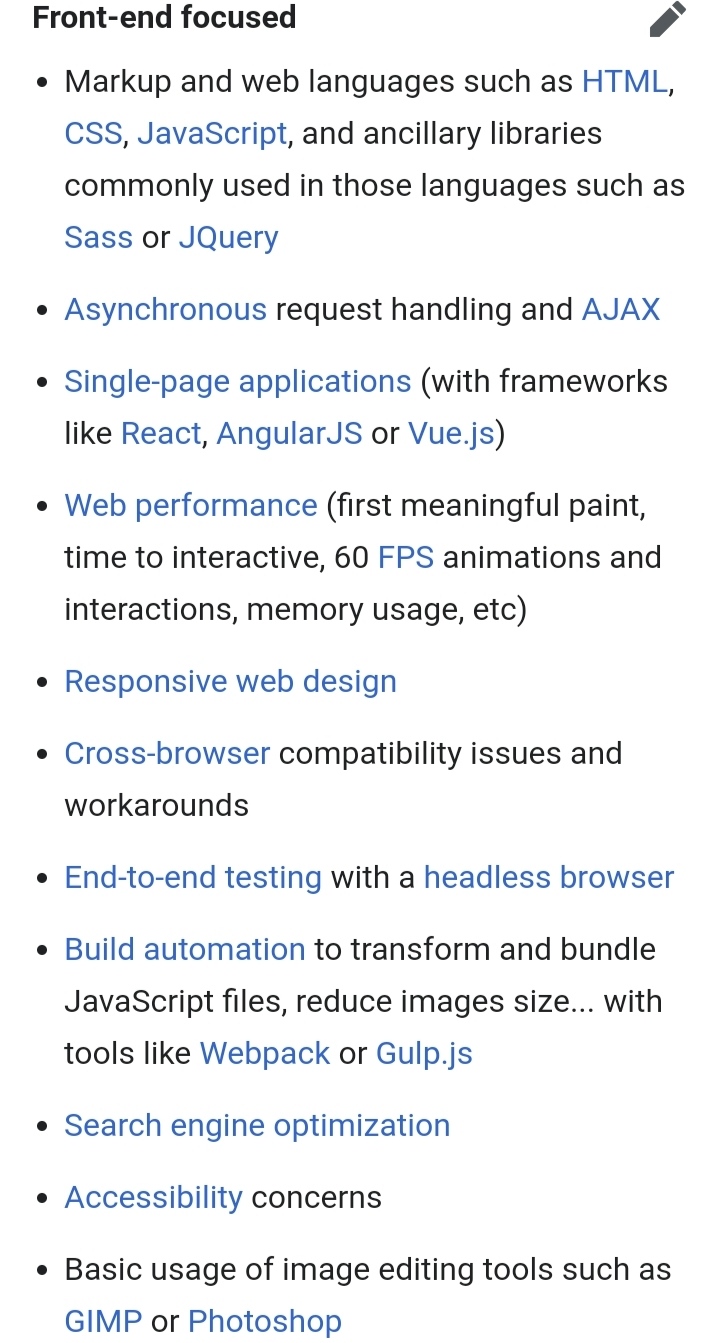
Task: Open the CSS link
Action: [x=93, y=133]
